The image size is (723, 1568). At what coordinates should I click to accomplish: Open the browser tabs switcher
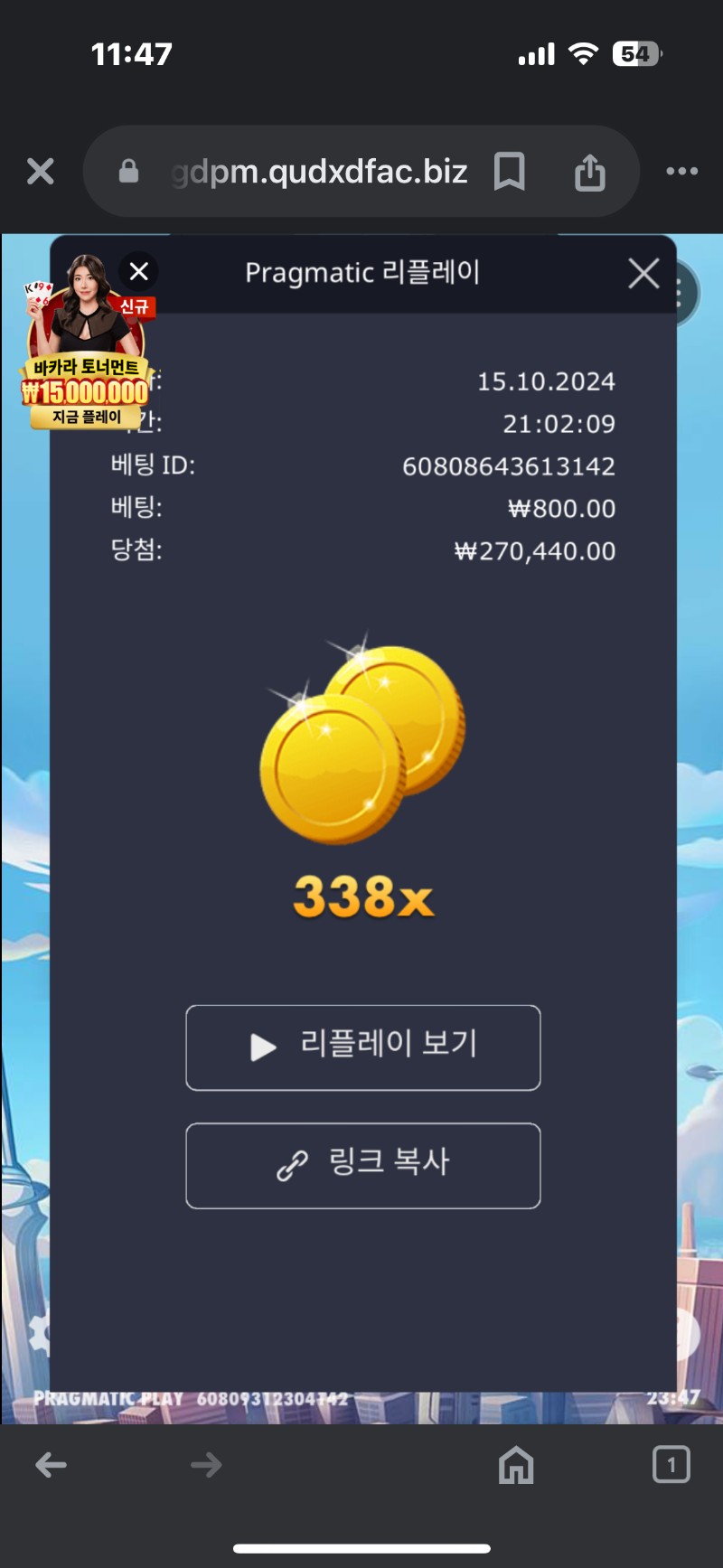tap(671, 1465)
